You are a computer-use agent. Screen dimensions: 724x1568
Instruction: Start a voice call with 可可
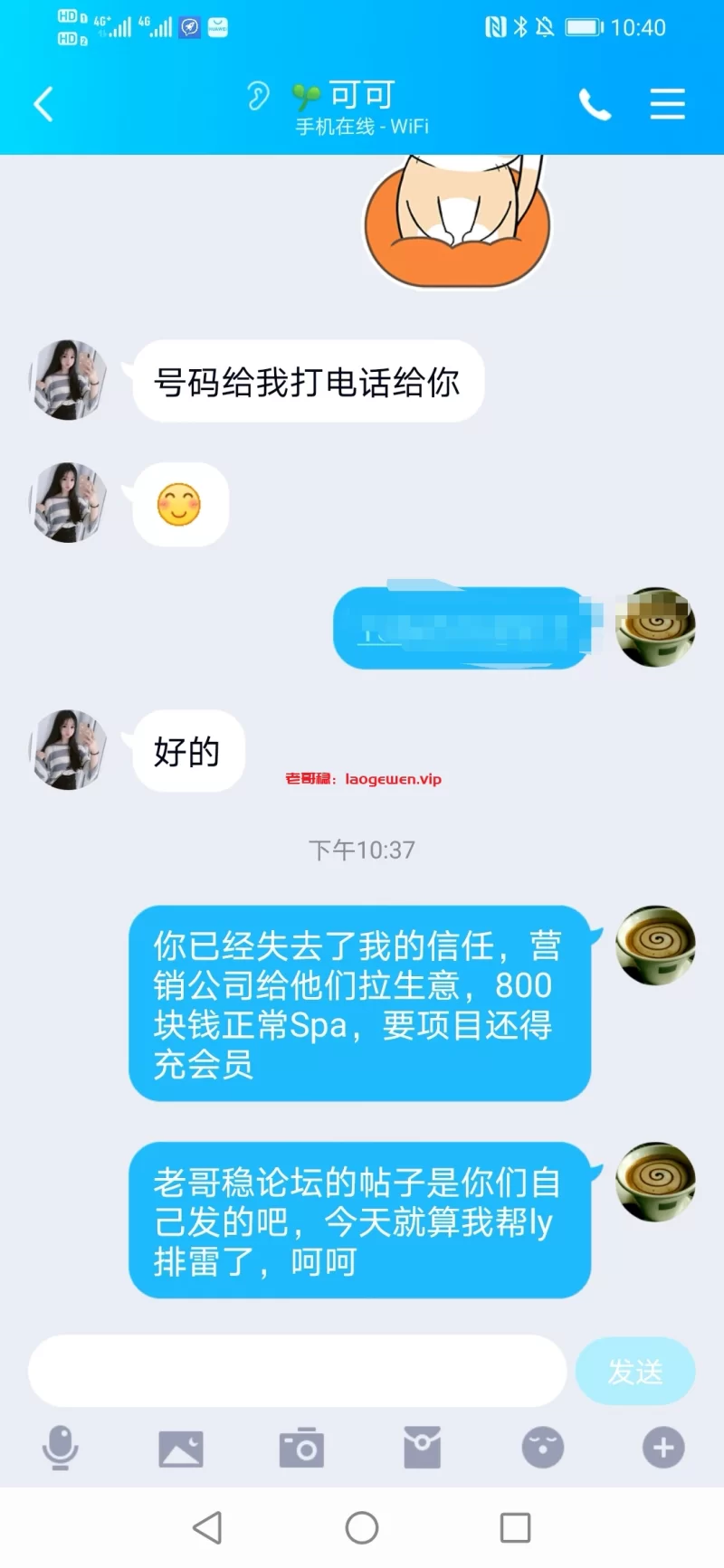click(x=595, y=105)
